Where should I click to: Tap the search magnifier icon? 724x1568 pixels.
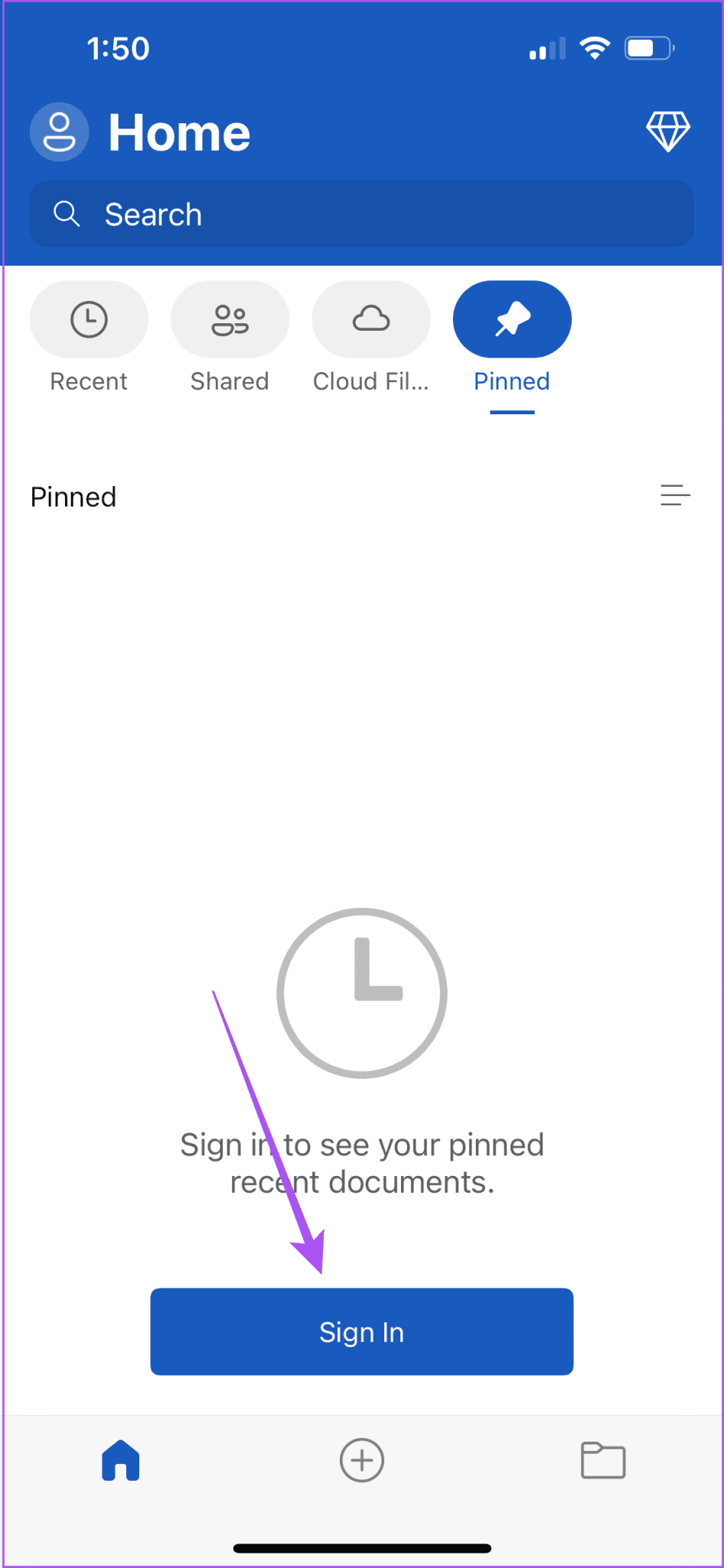(67, 214)
